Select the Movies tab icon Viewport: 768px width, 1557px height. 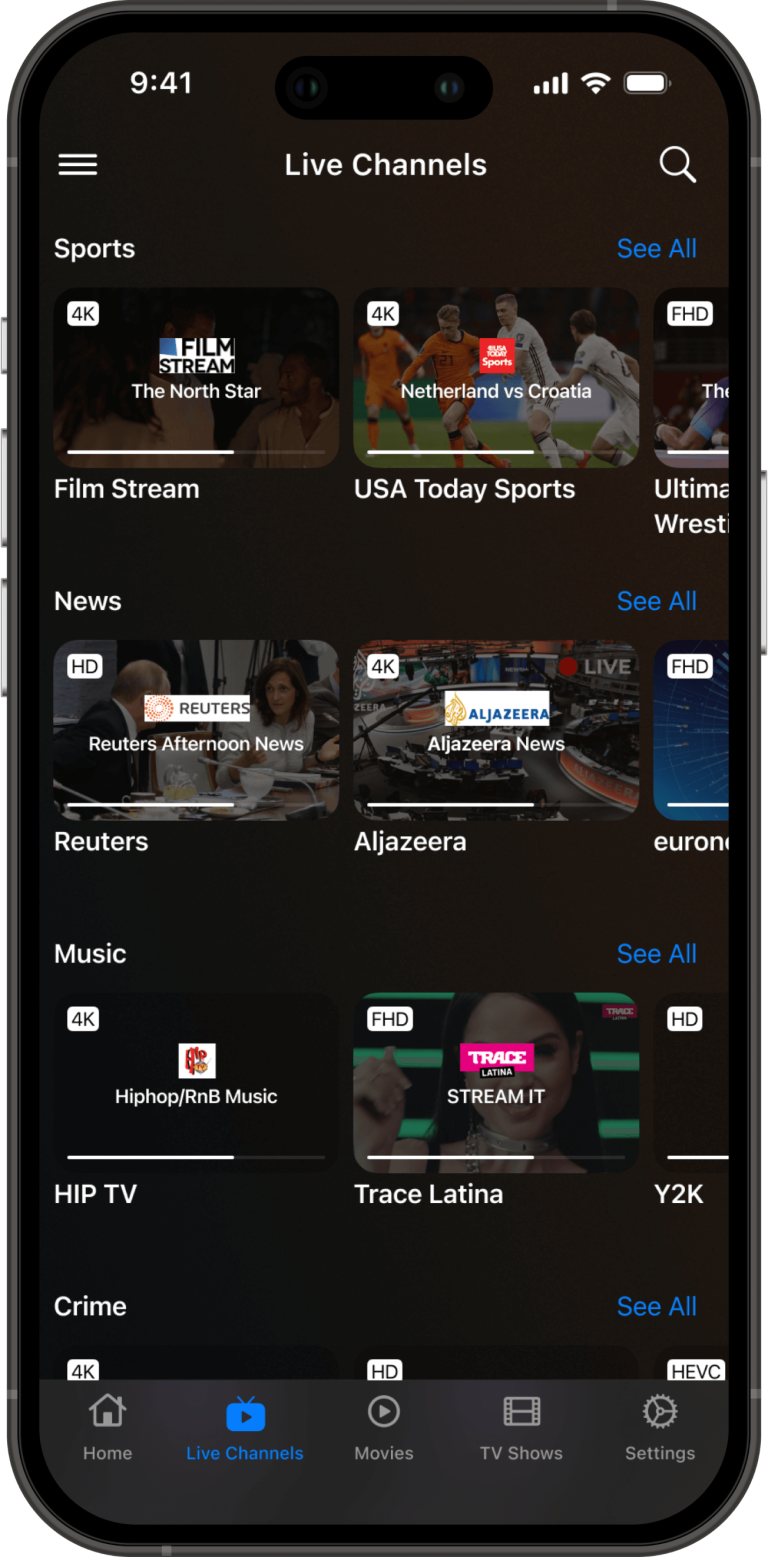click(x=383, y=1411)
